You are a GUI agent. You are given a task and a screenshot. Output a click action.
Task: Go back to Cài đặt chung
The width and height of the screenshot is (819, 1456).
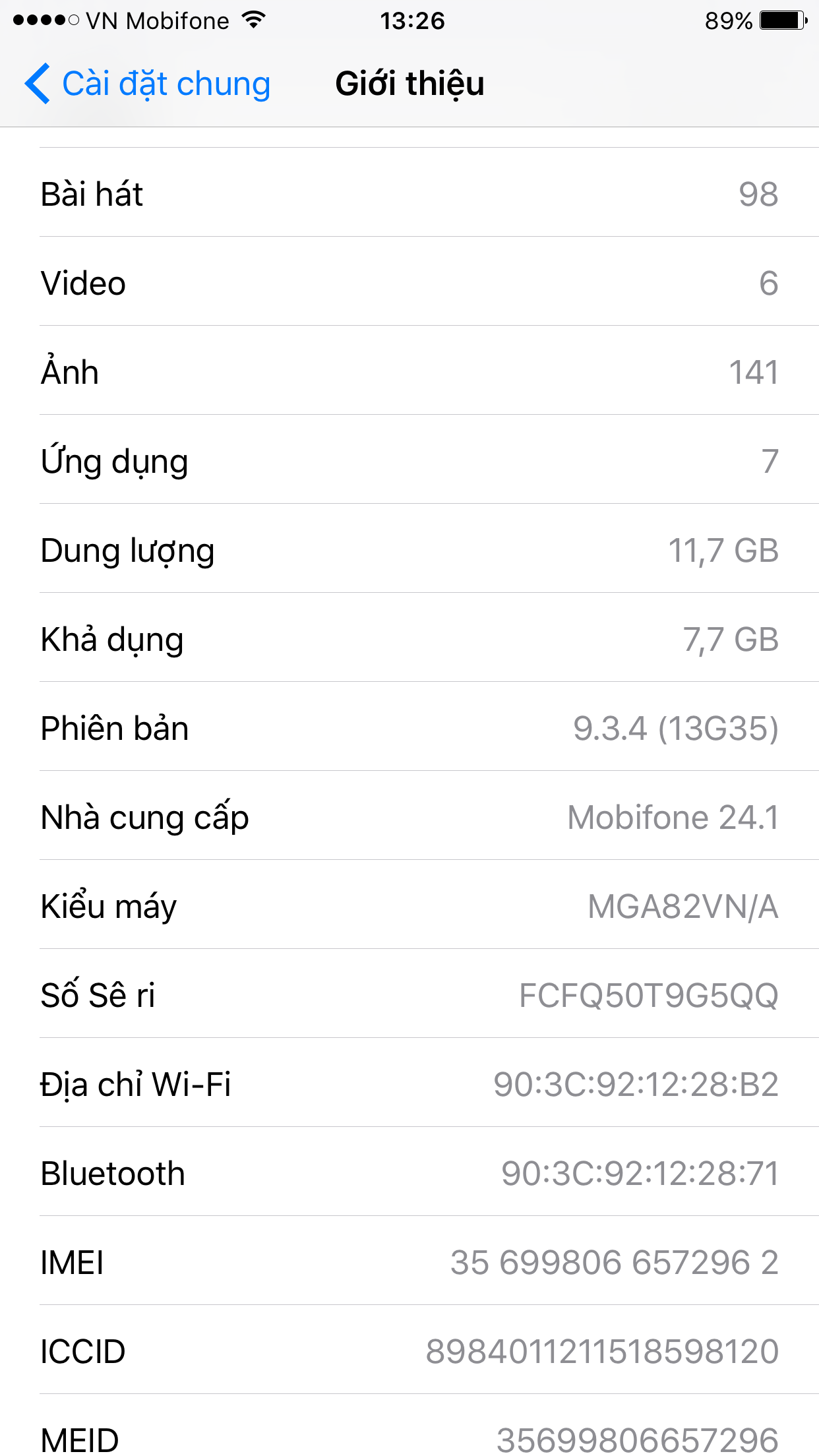[x=148, y=84]
